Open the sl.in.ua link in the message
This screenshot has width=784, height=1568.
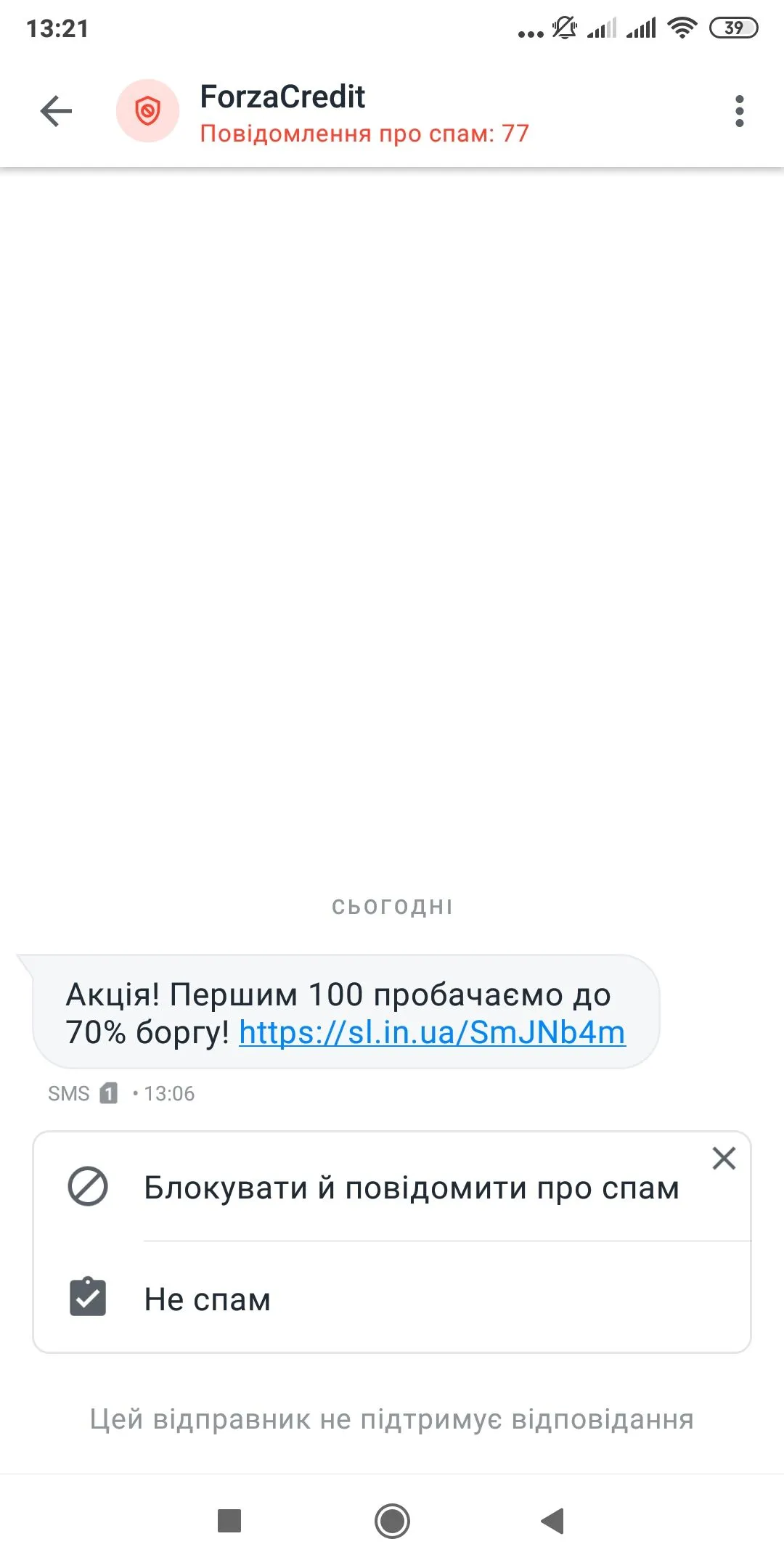(x=432, y=1032)
